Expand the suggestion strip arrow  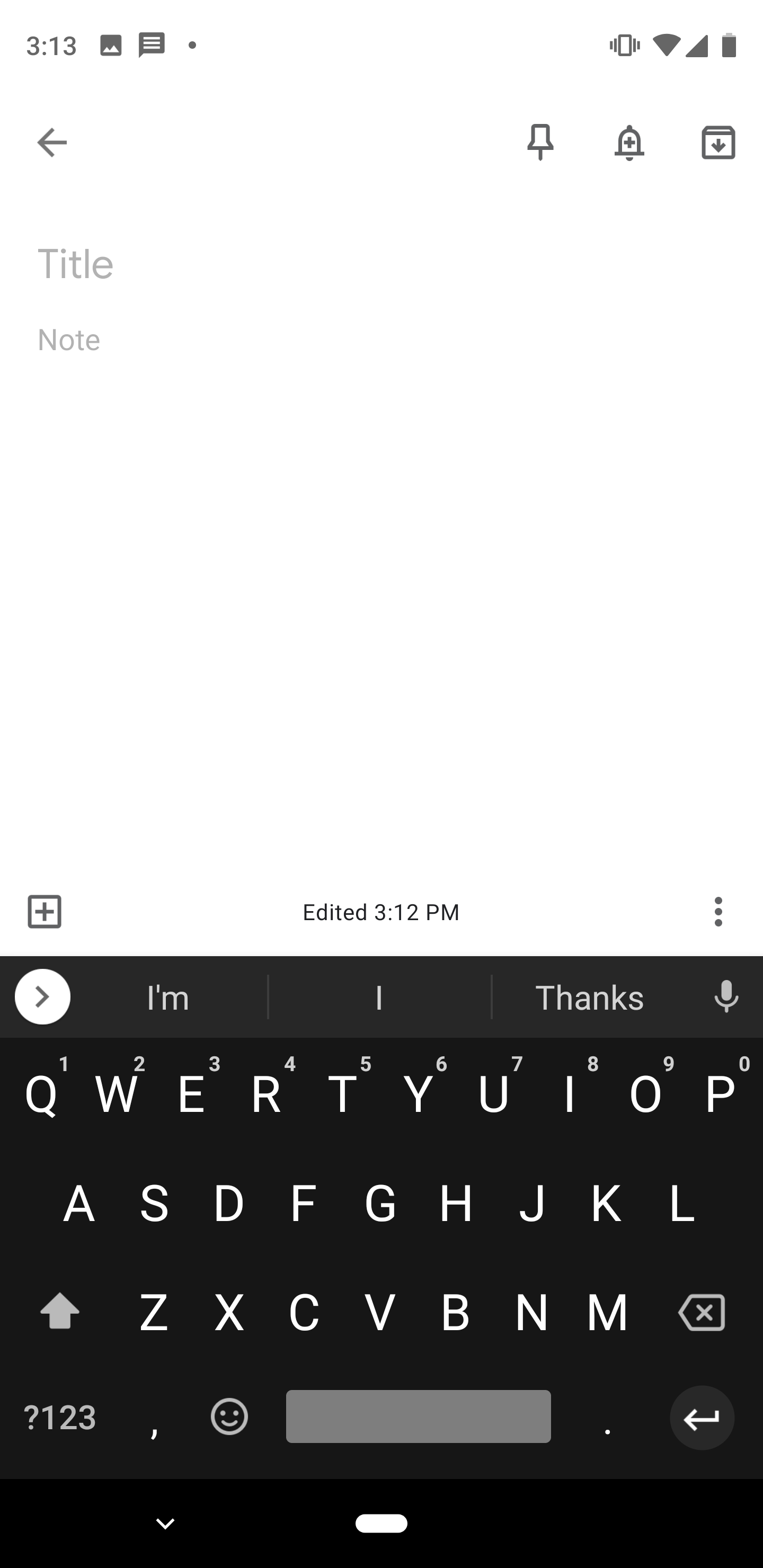[x=42, y=997]
